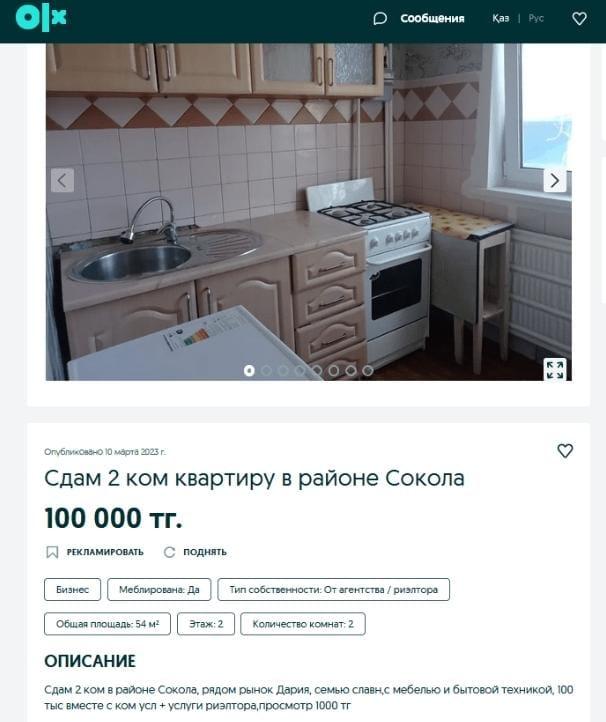Tap Рекламировать to promote the listing
606x722 pixels.
click(95, 552)
